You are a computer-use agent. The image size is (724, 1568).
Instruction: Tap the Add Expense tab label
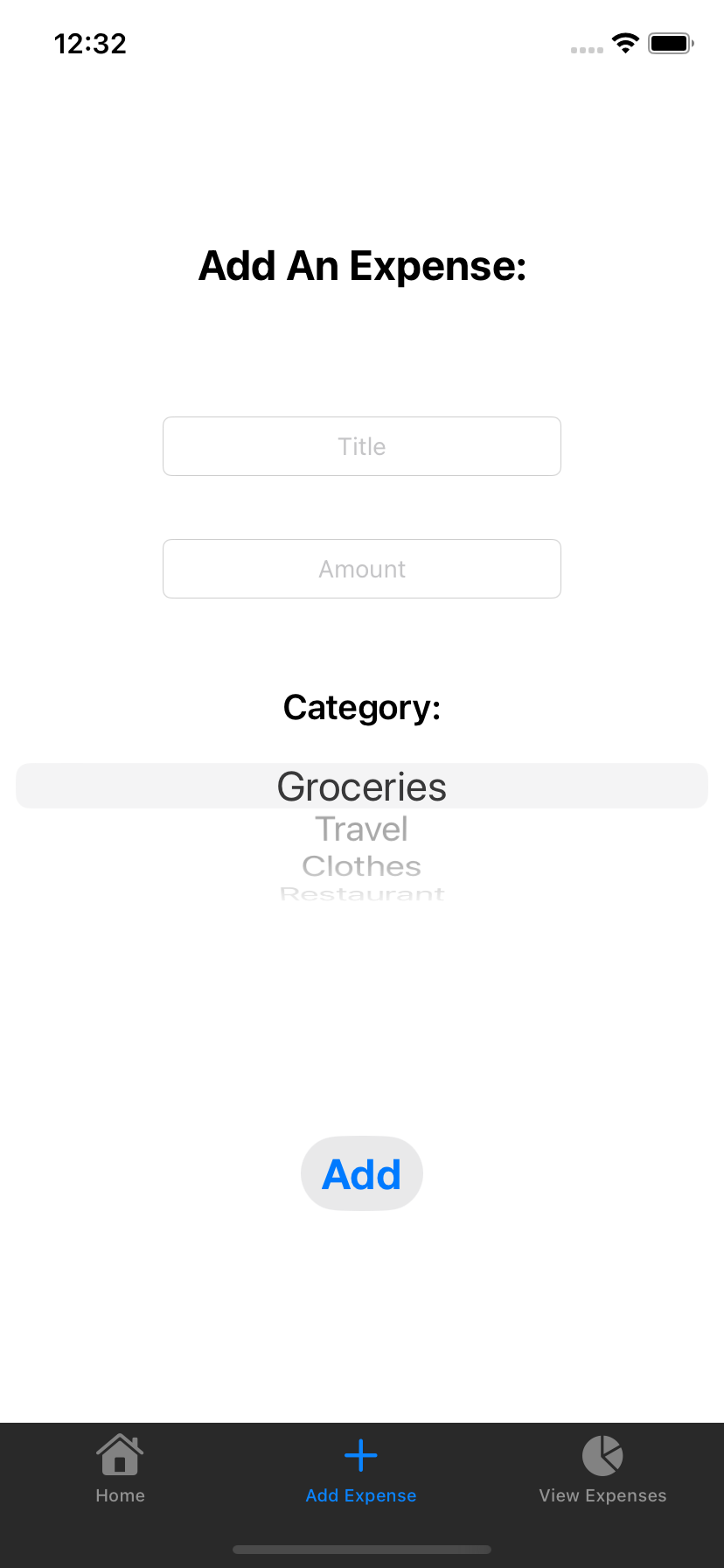point(361,1495)
